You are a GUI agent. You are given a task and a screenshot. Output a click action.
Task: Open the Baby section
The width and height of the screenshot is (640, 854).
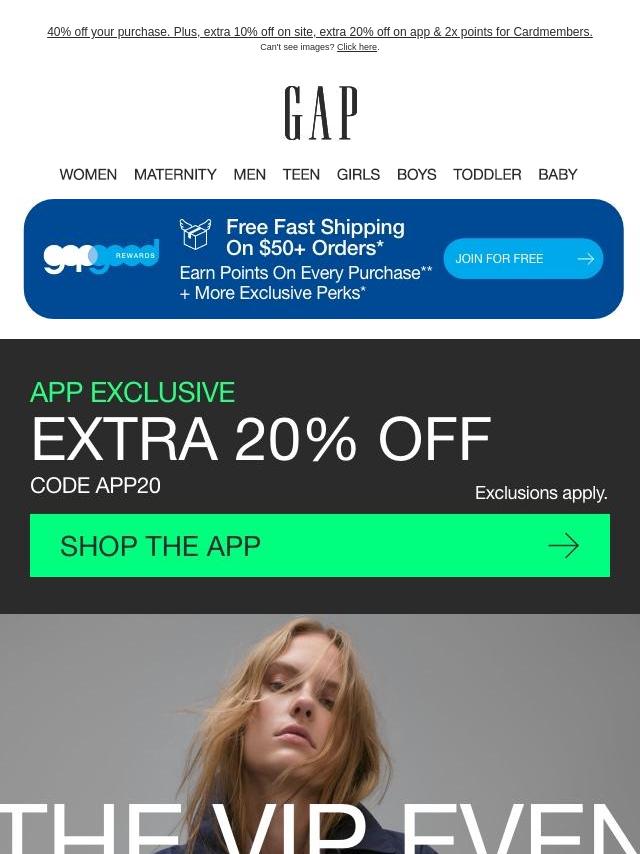pyautogui.click(x=557, y=174)
